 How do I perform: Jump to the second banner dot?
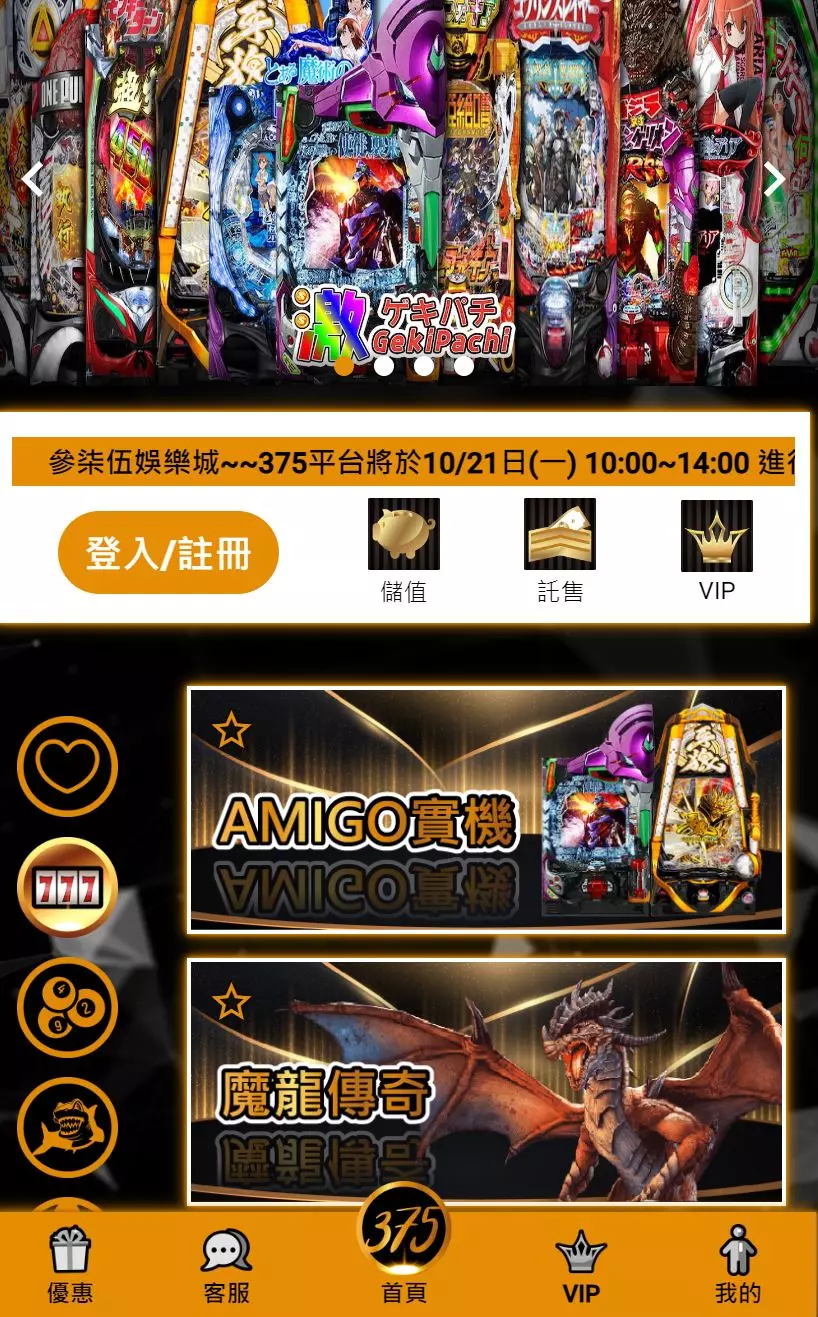click(384, 366)
